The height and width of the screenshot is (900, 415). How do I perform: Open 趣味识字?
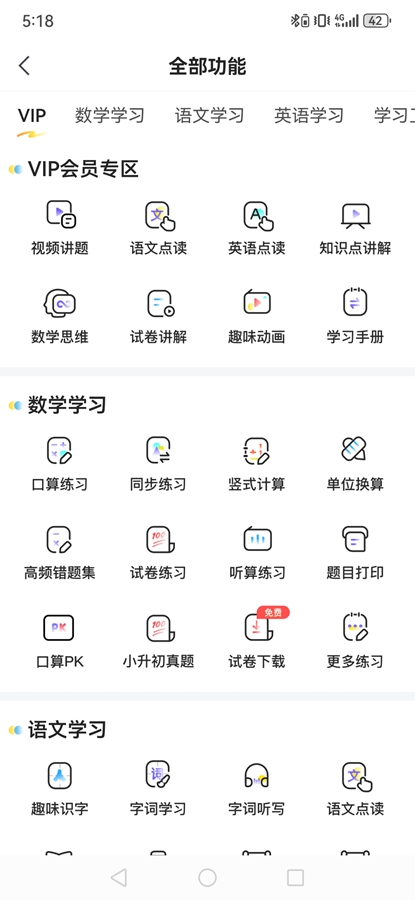[x=60, y=789]
